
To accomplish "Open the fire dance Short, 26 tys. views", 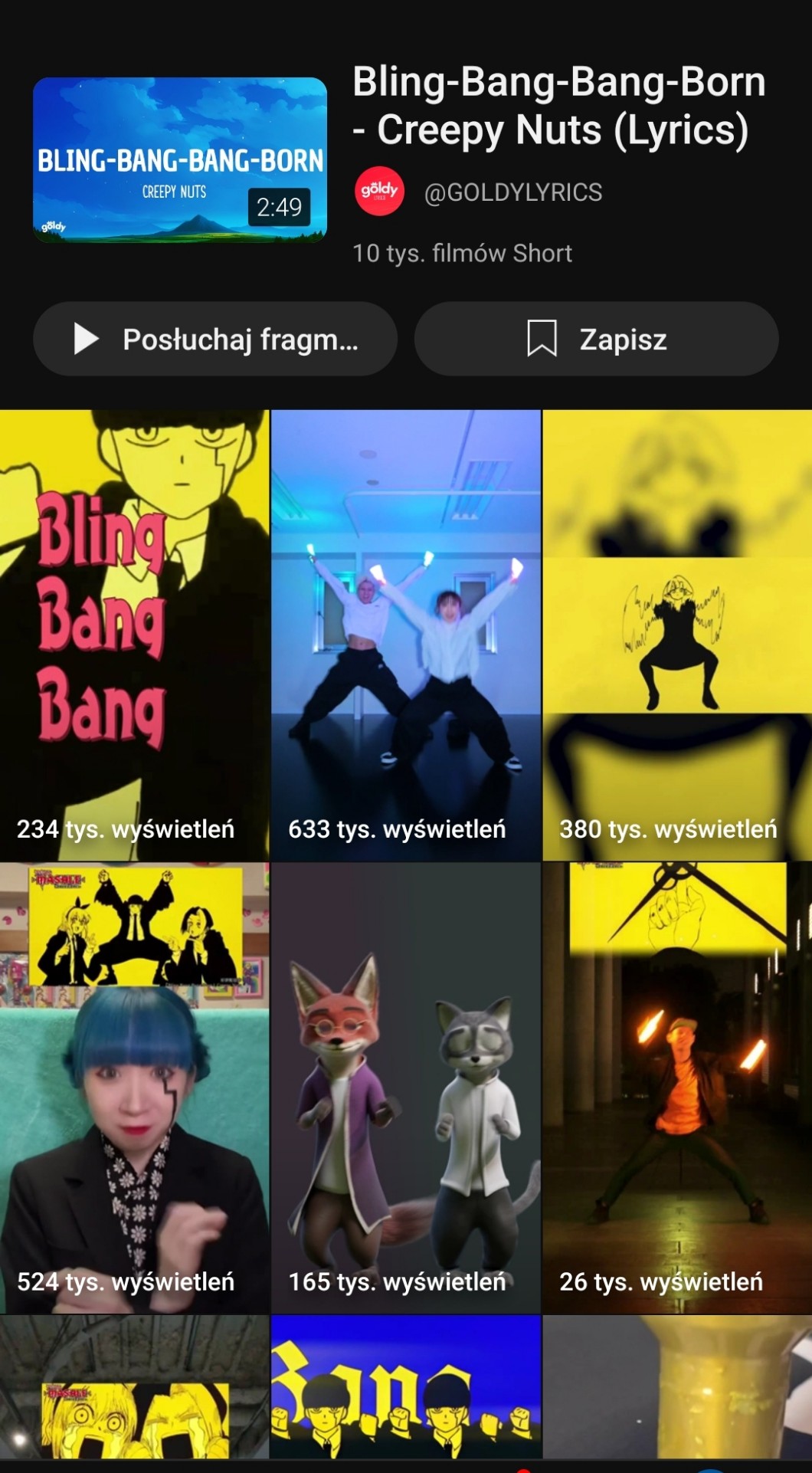I will click(677, 1087).
